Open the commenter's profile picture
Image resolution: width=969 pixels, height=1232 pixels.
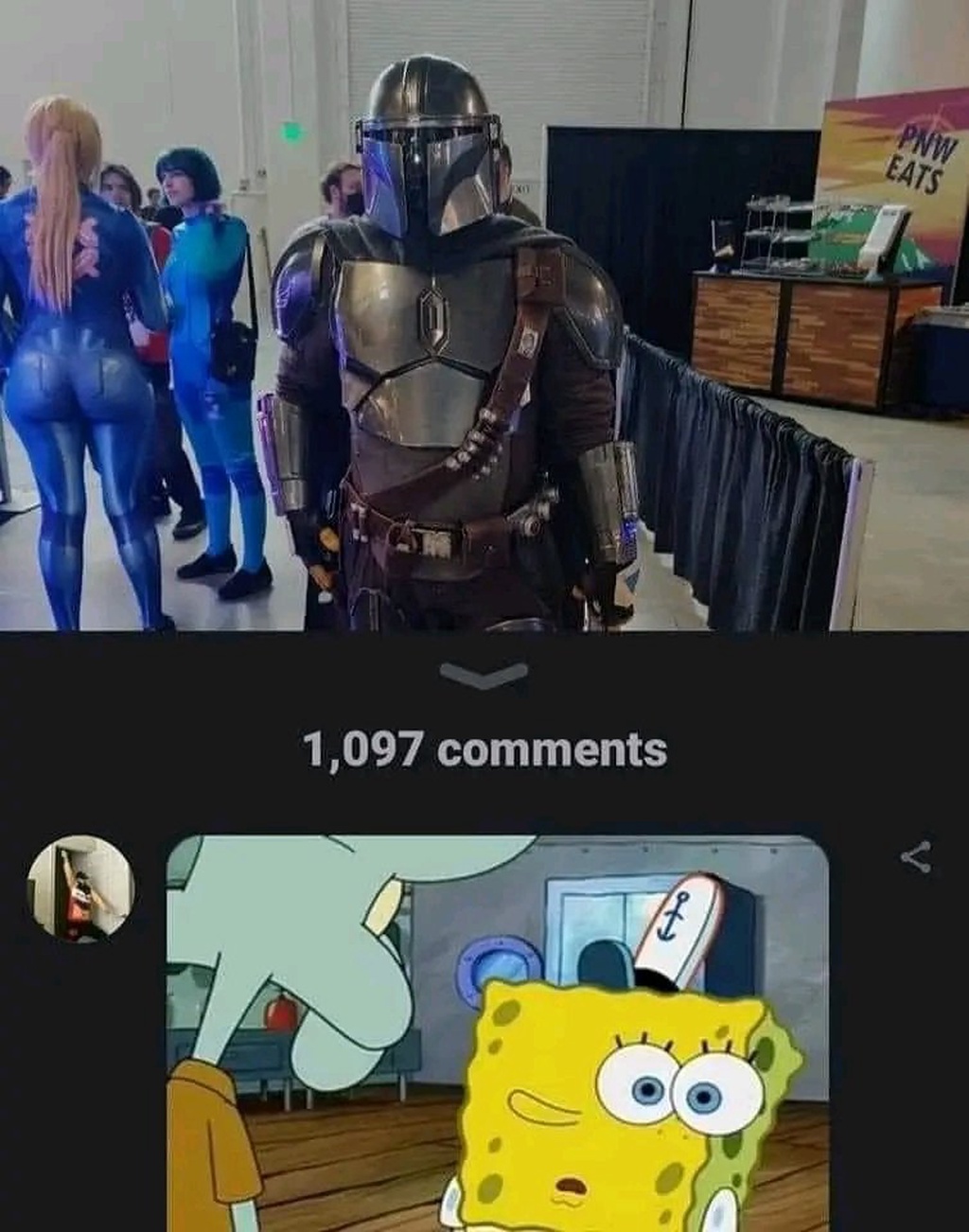[x=80, y=888]
